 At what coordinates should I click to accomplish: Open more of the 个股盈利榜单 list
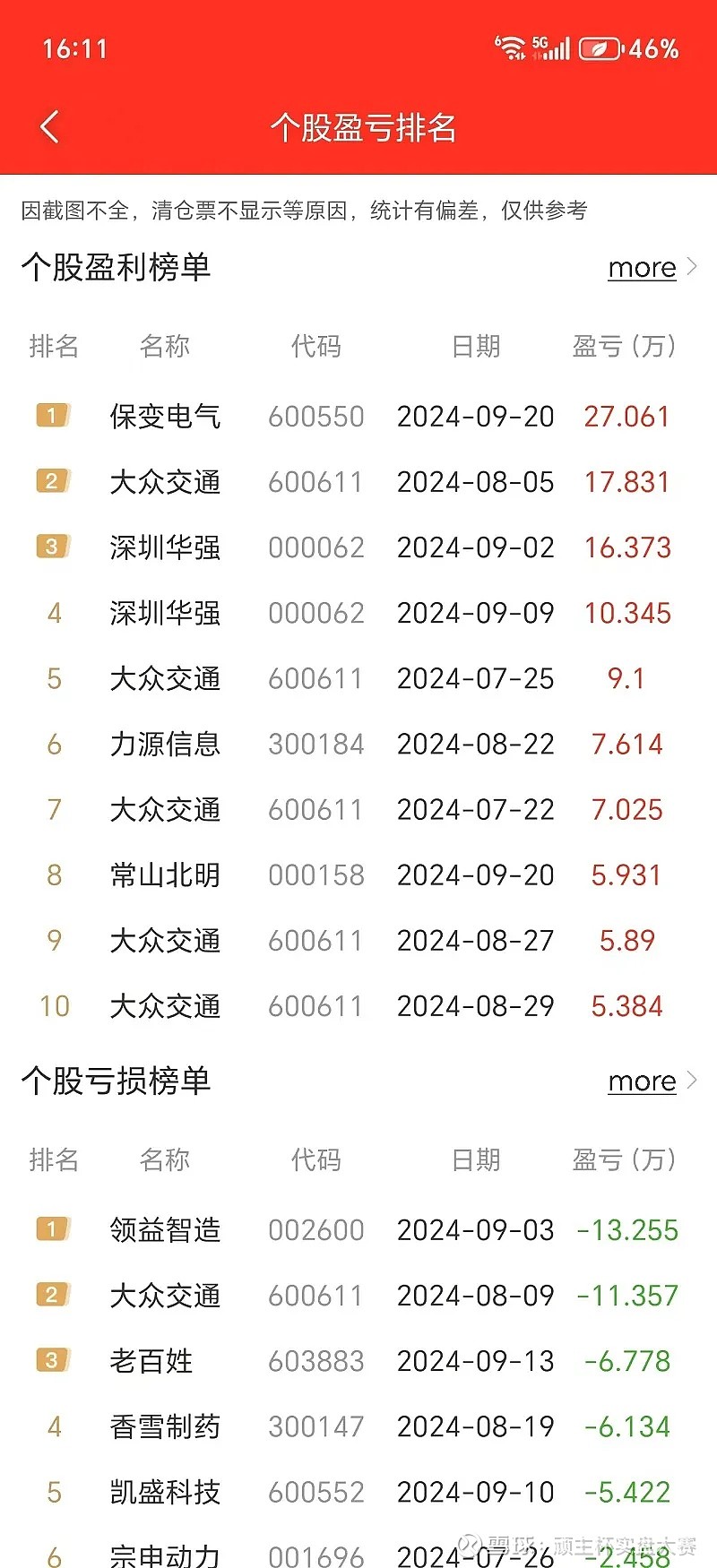tap(652, 267)
